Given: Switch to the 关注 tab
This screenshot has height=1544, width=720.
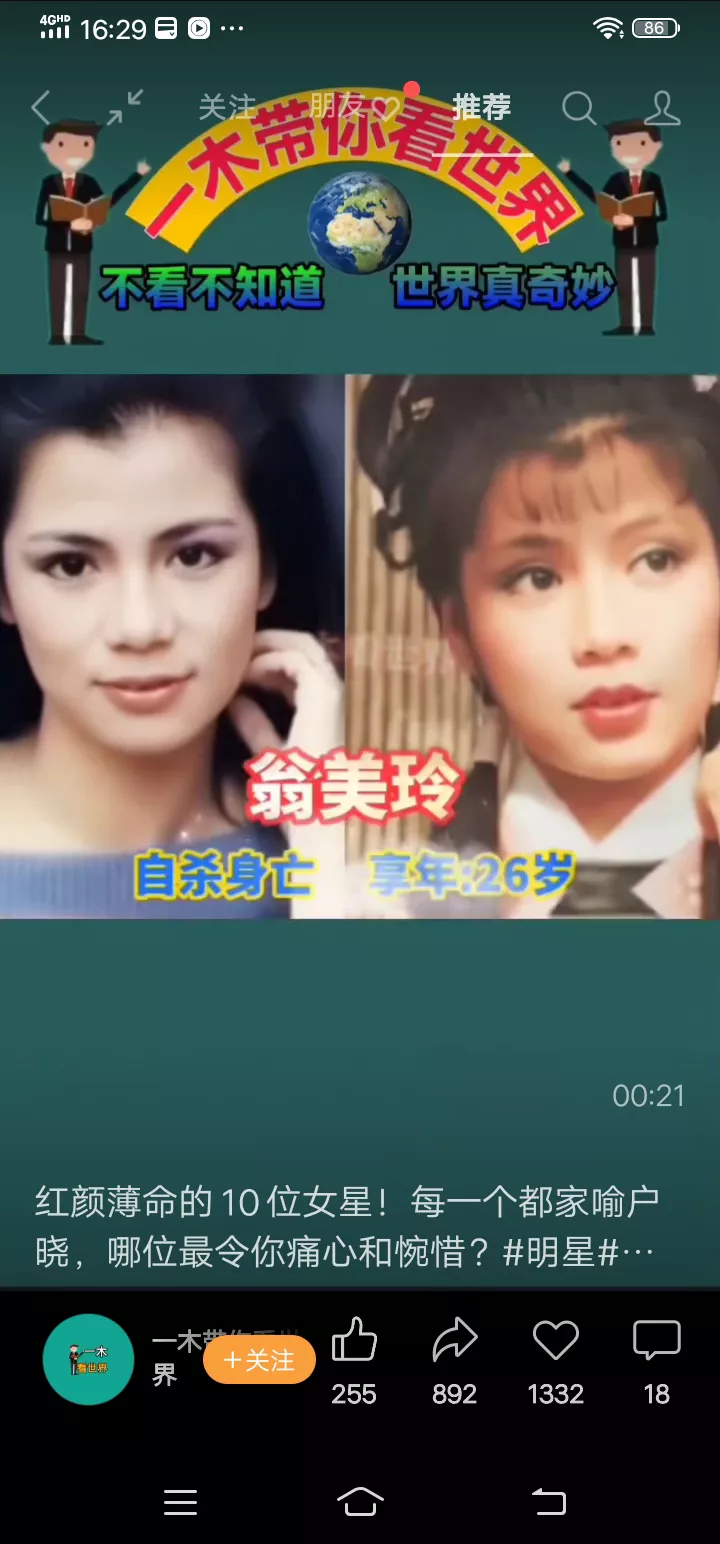Looking at the screenshot, I should (x=227, y=107).
